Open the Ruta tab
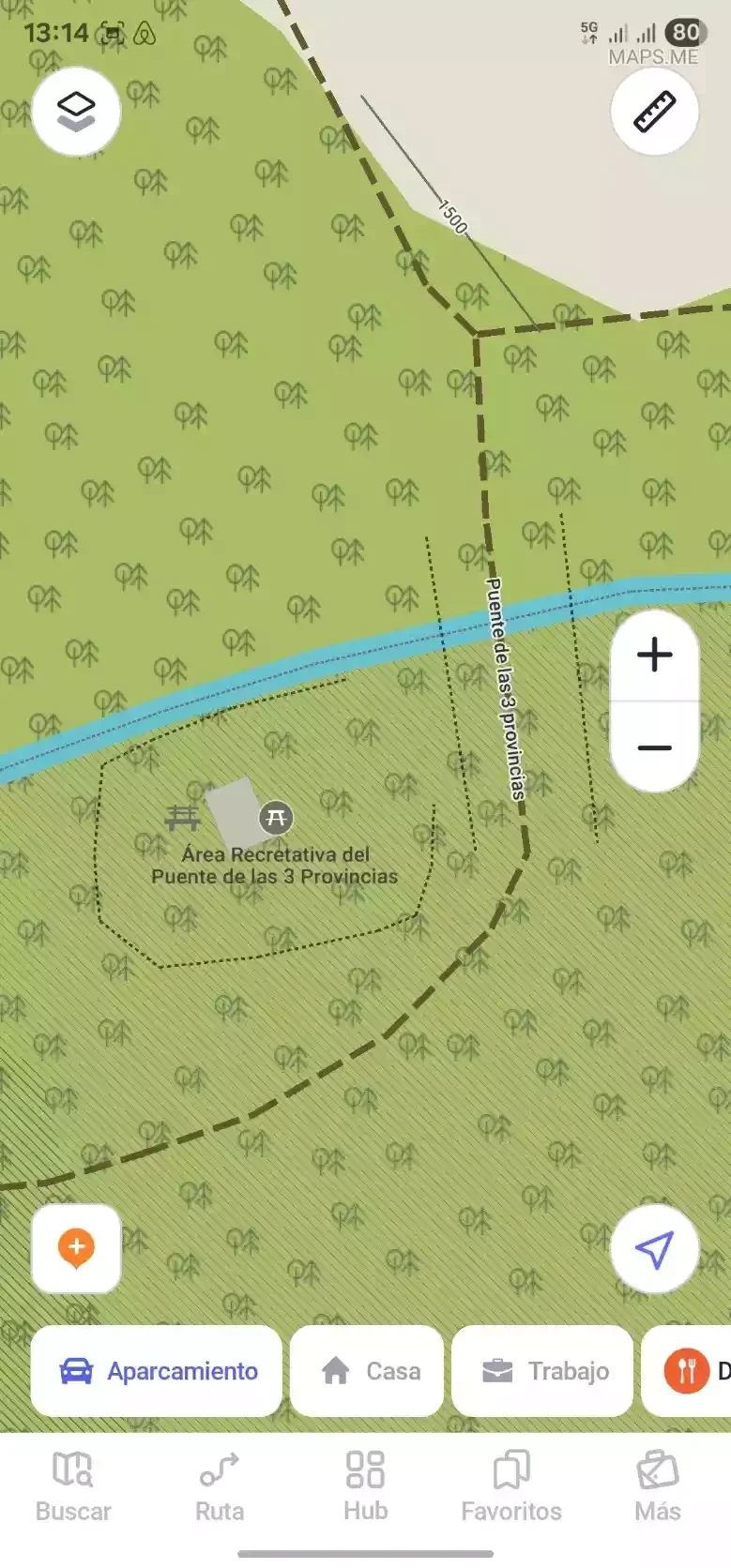The height and width of the screenshot is (1568, 731). click(219, 1487)
